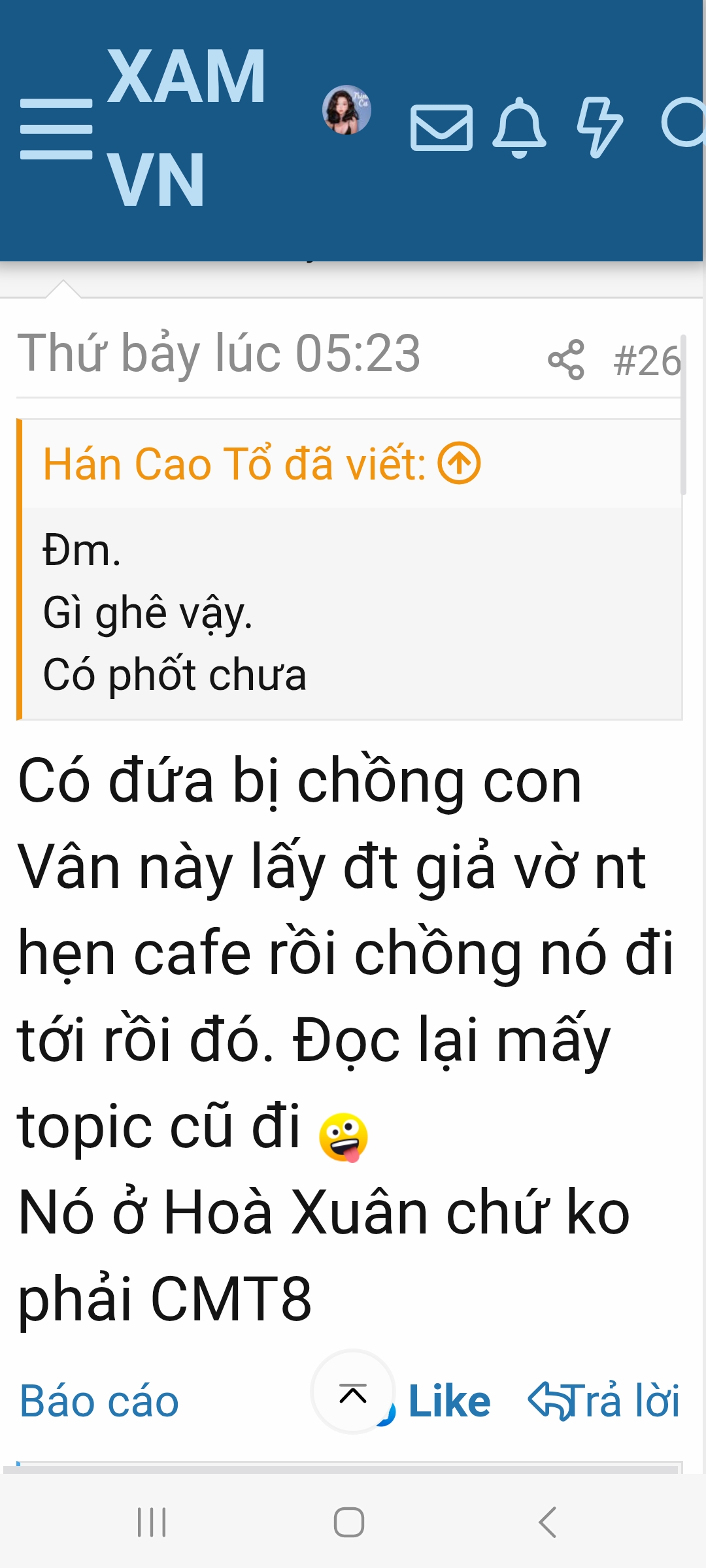The height and width of the screenshot is (1568, 706).
Task: Open the search icon
Action: [x=682, y=123]
